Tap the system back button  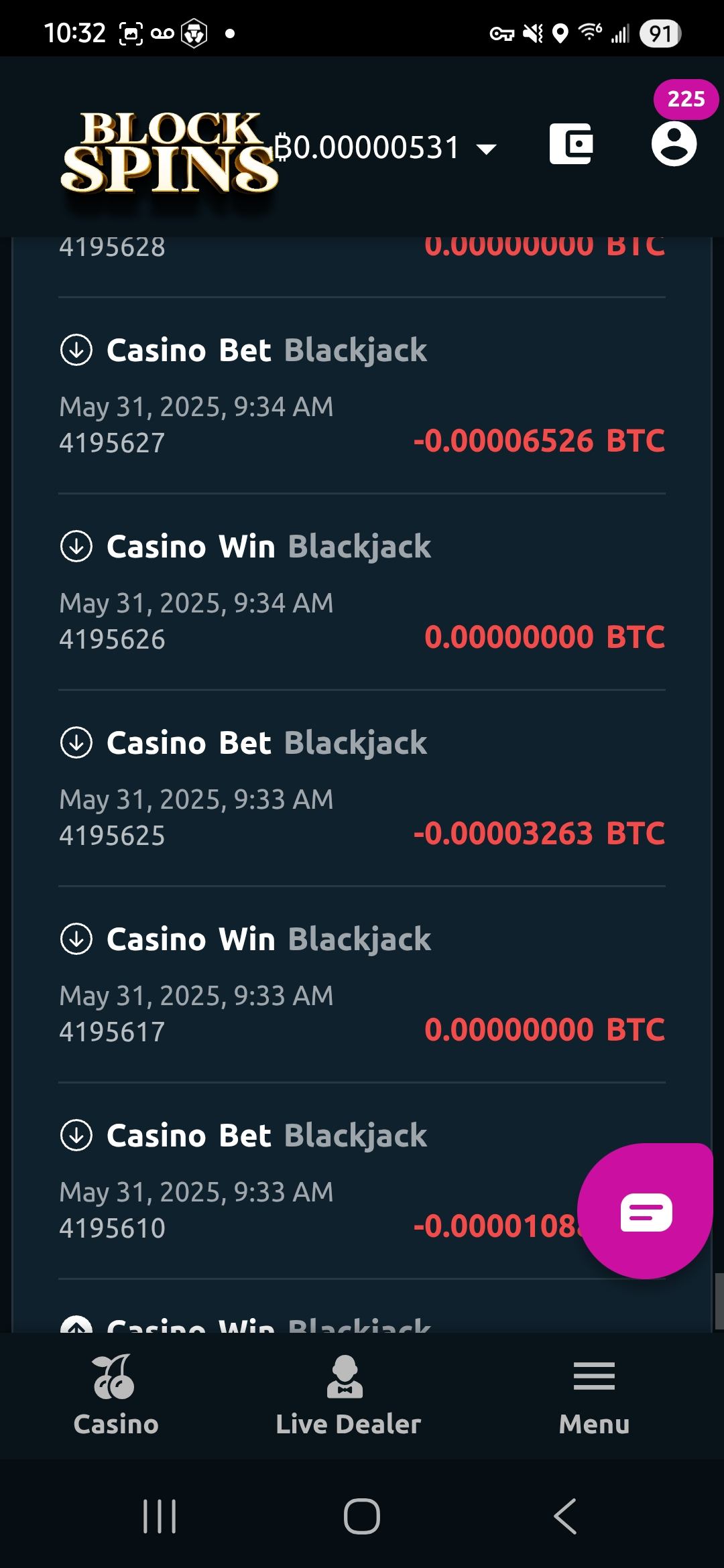565,1516
